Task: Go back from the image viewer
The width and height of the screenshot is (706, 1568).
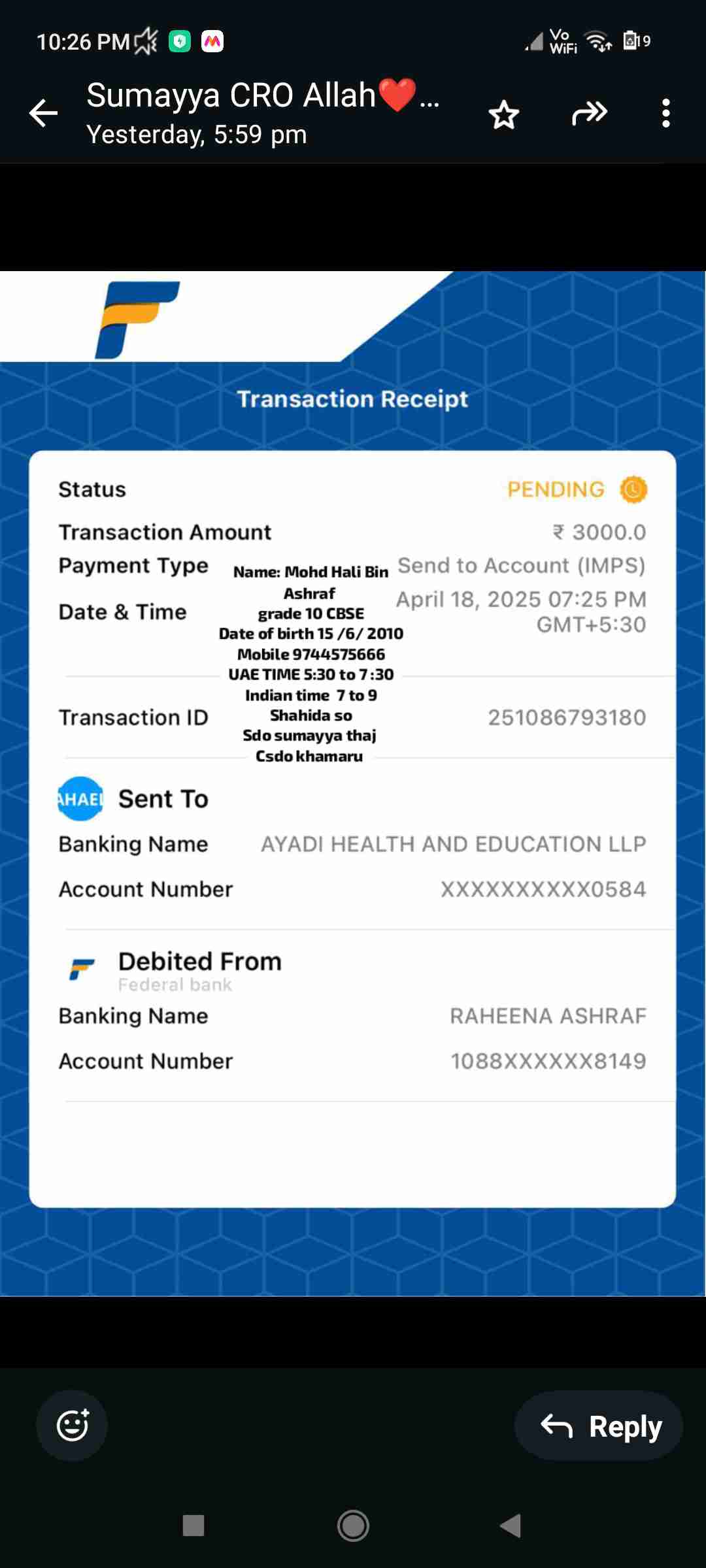Action: tap(44, 114)
